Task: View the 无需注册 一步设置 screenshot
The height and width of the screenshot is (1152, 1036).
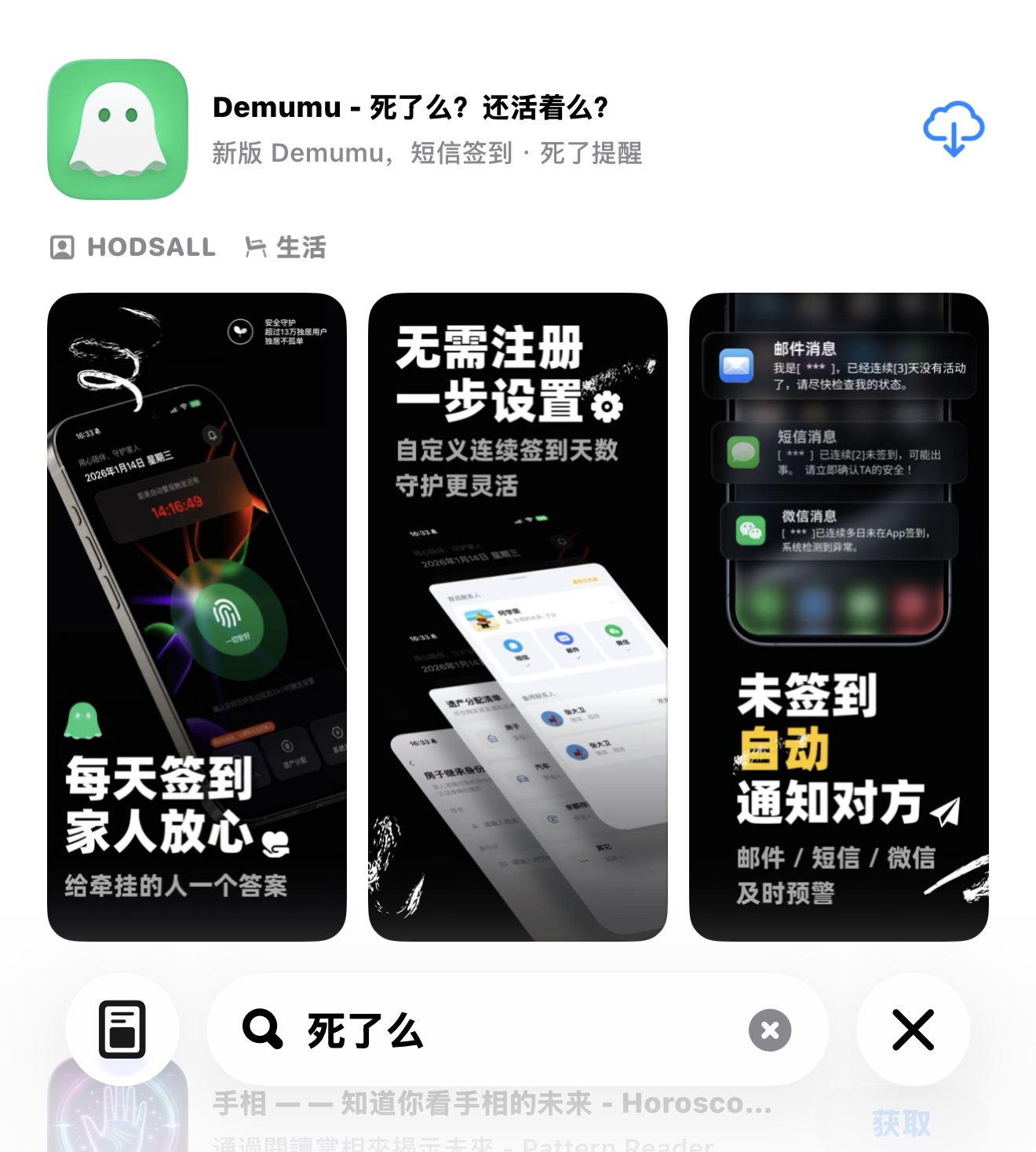Action: (x=517, y=617)
